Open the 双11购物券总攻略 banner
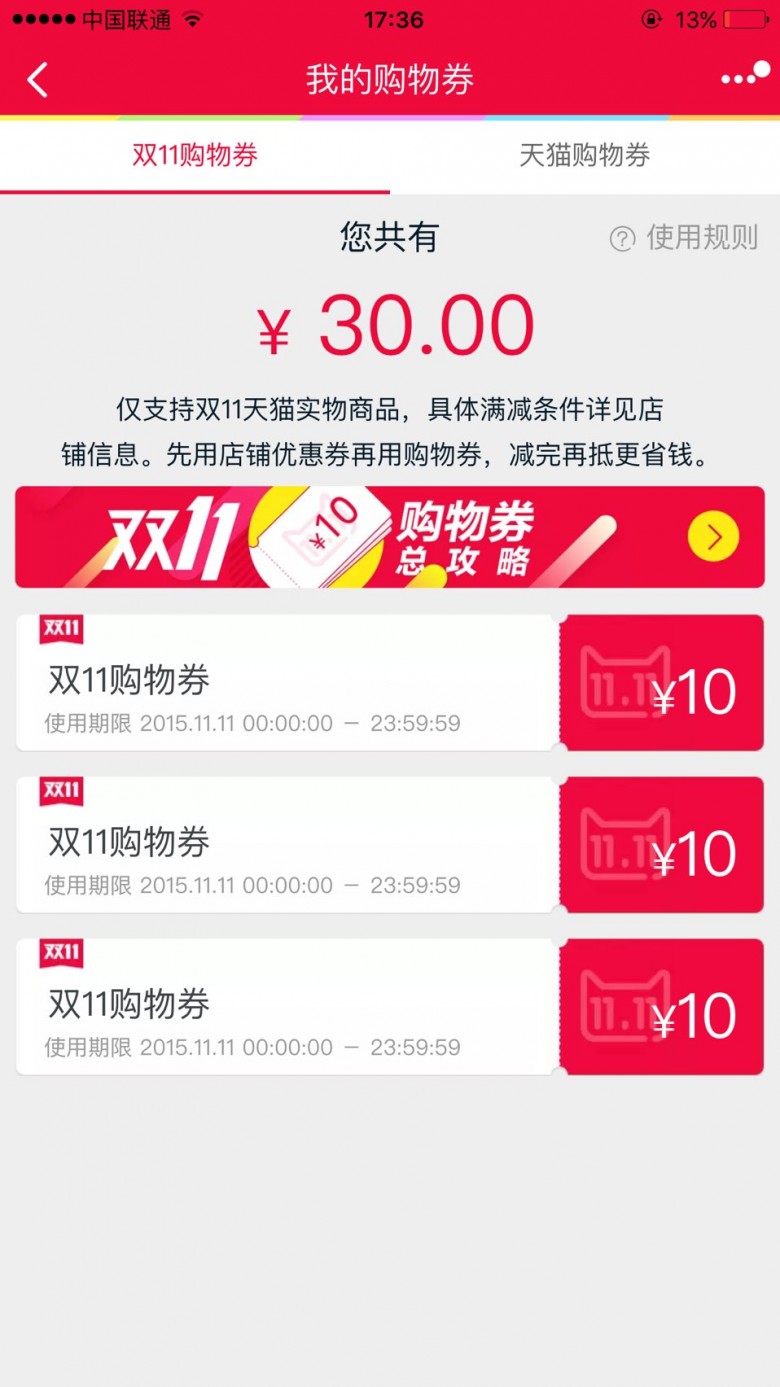 [x=390, y=537]
